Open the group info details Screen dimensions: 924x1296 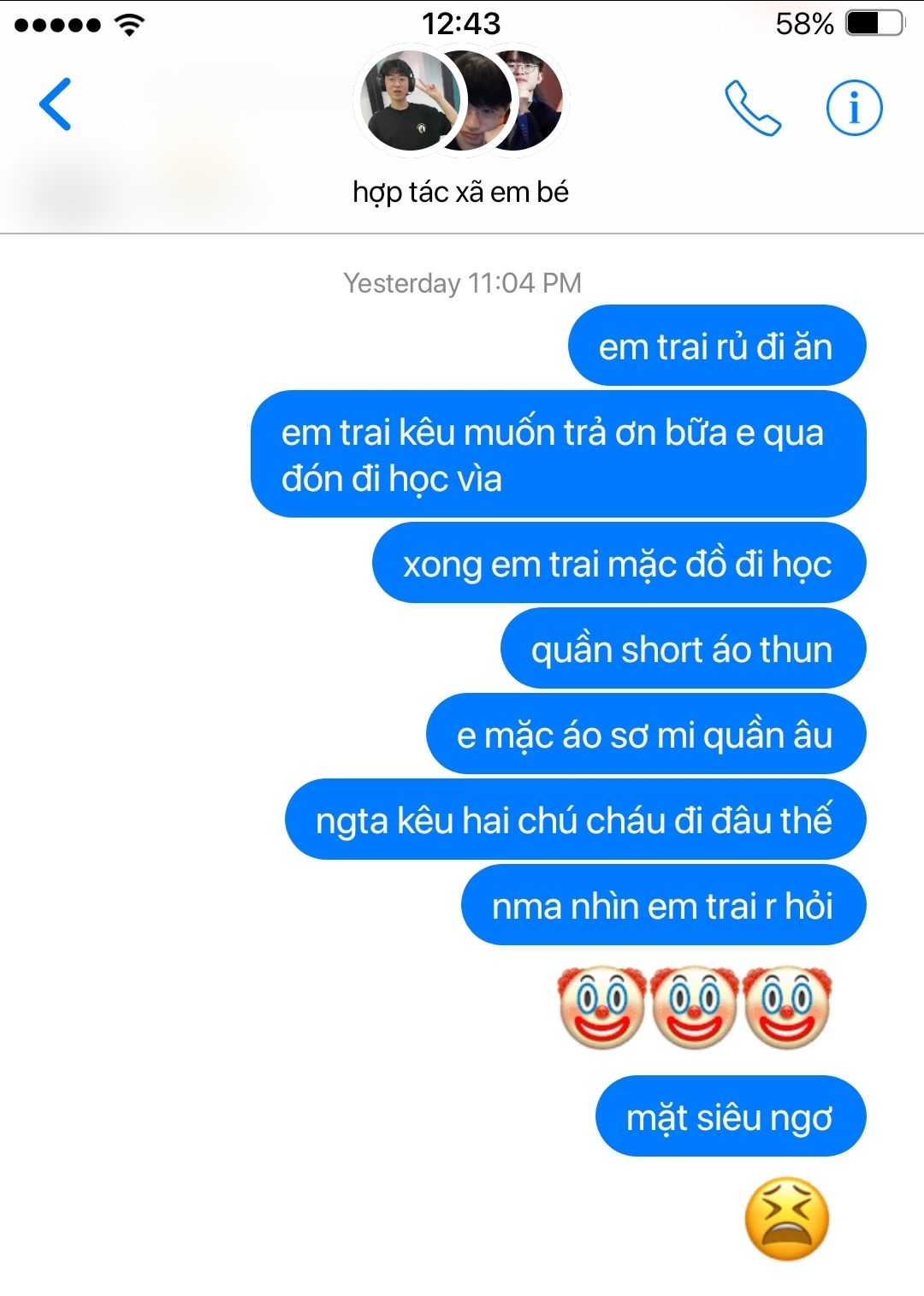(854, 109)
